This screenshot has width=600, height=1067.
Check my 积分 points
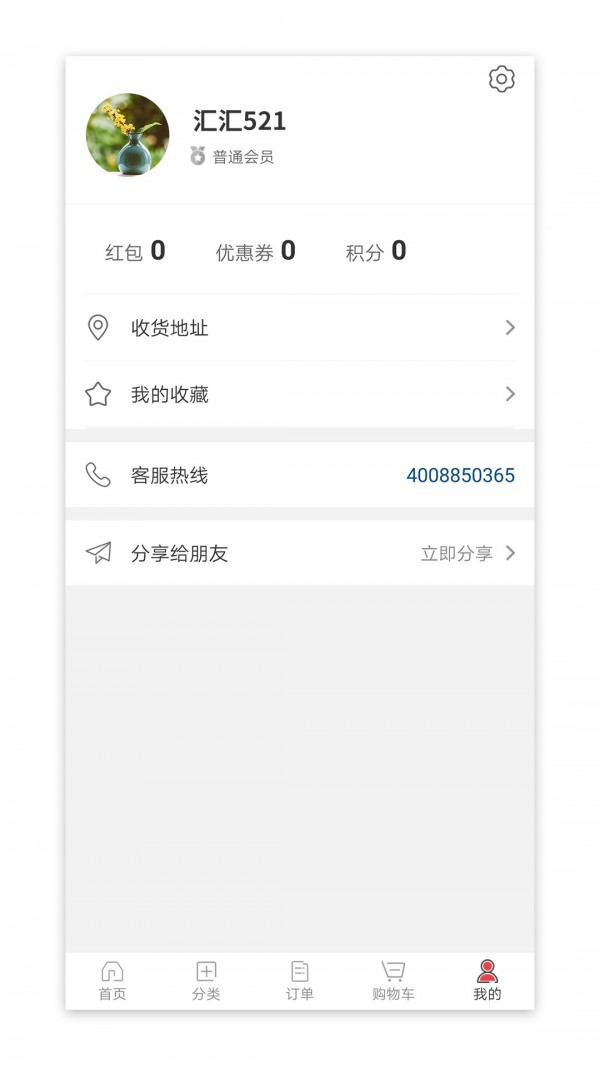pos(376,251)
